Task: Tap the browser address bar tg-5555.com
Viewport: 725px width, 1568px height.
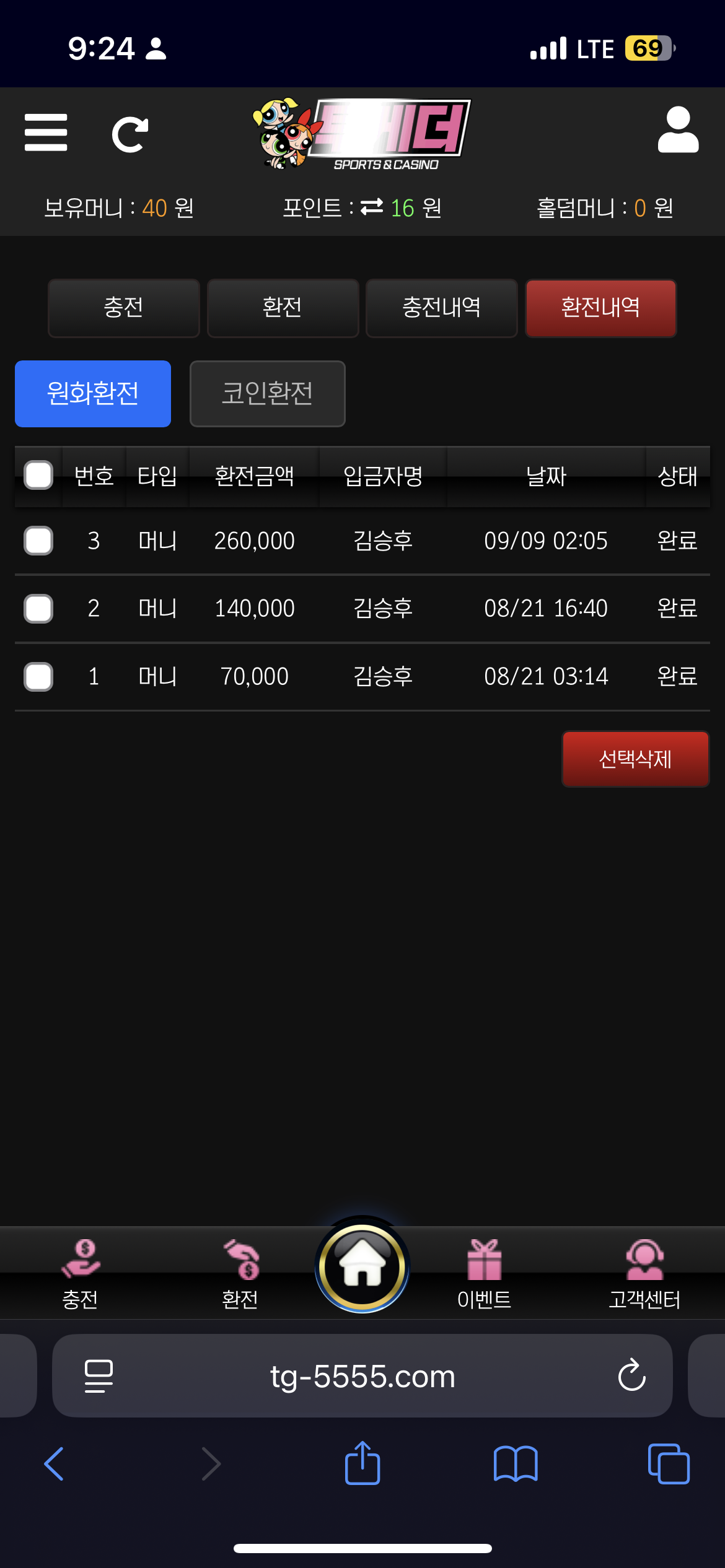Action: (x=362, y=1376)
